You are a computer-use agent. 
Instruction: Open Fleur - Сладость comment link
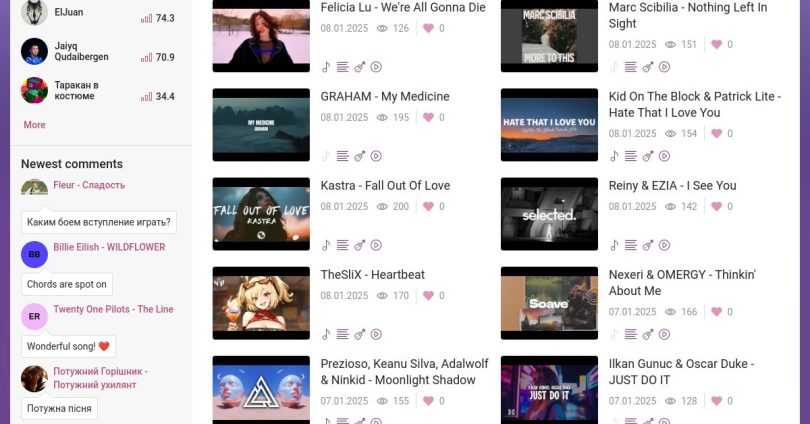tap(89, 185)
